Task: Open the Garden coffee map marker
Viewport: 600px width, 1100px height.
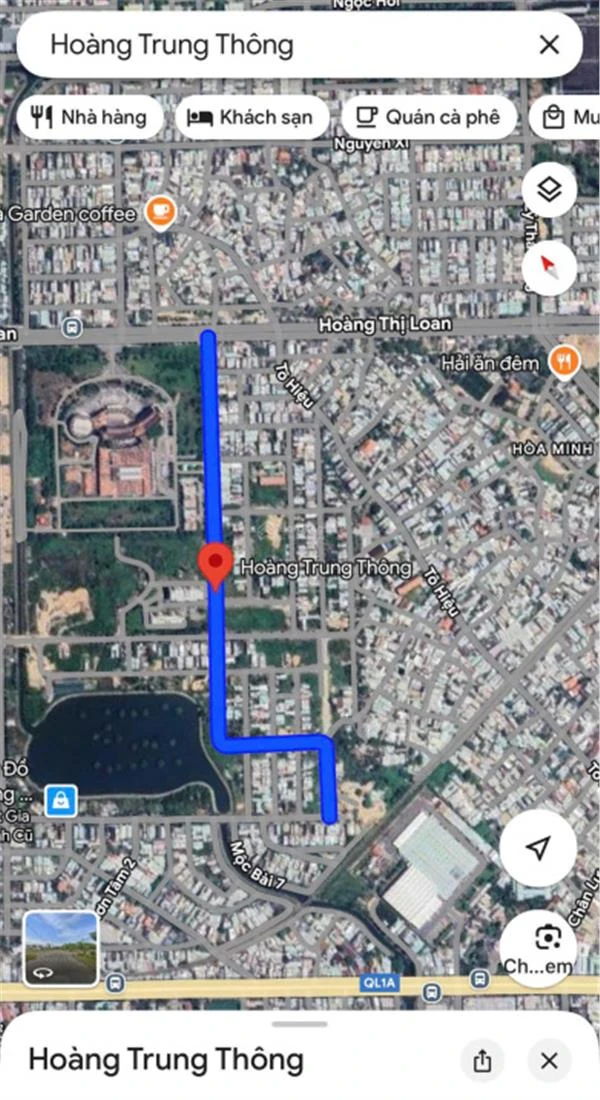Action: tap(160, 211)
